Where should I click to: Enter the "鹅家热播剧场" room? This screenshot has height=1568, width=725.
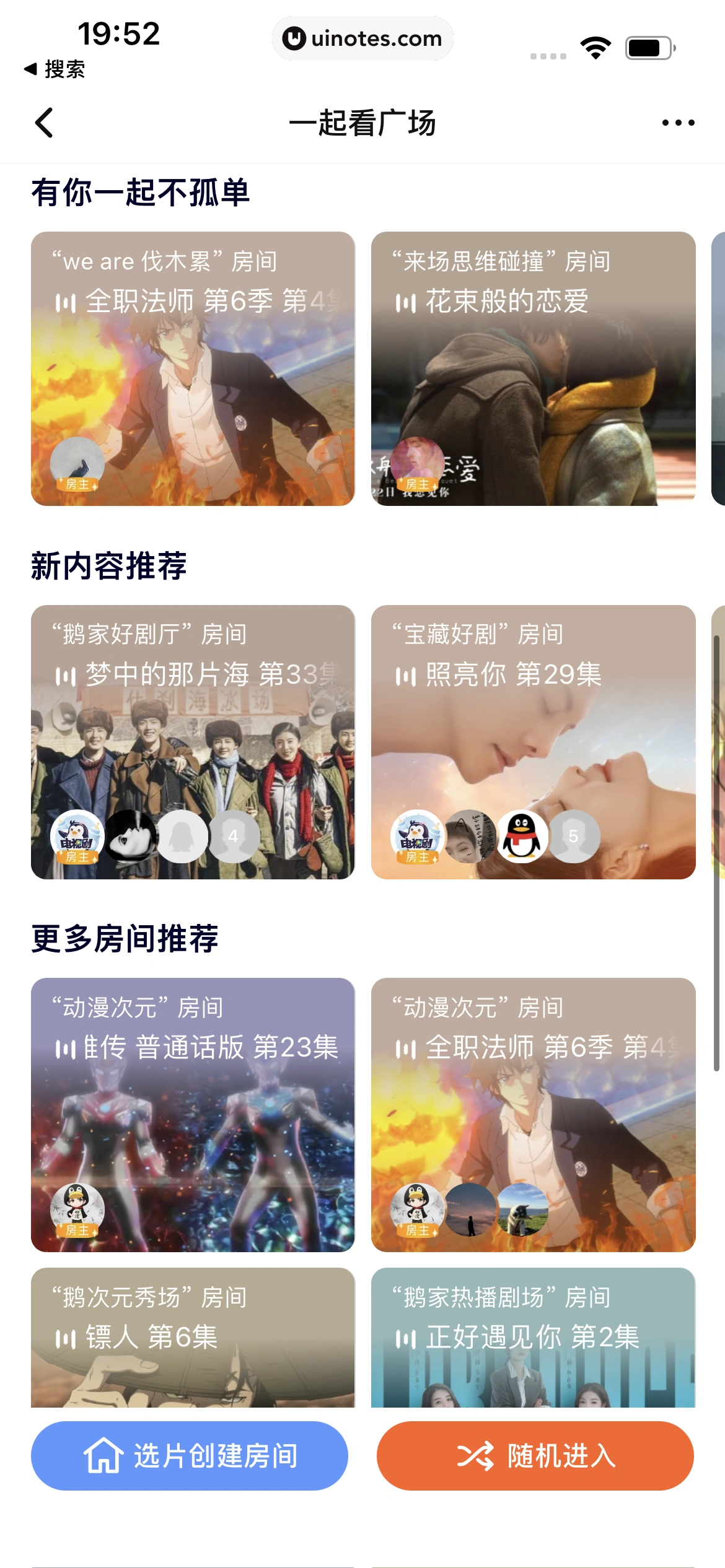pyautogui.click(x=533, y=1339)
